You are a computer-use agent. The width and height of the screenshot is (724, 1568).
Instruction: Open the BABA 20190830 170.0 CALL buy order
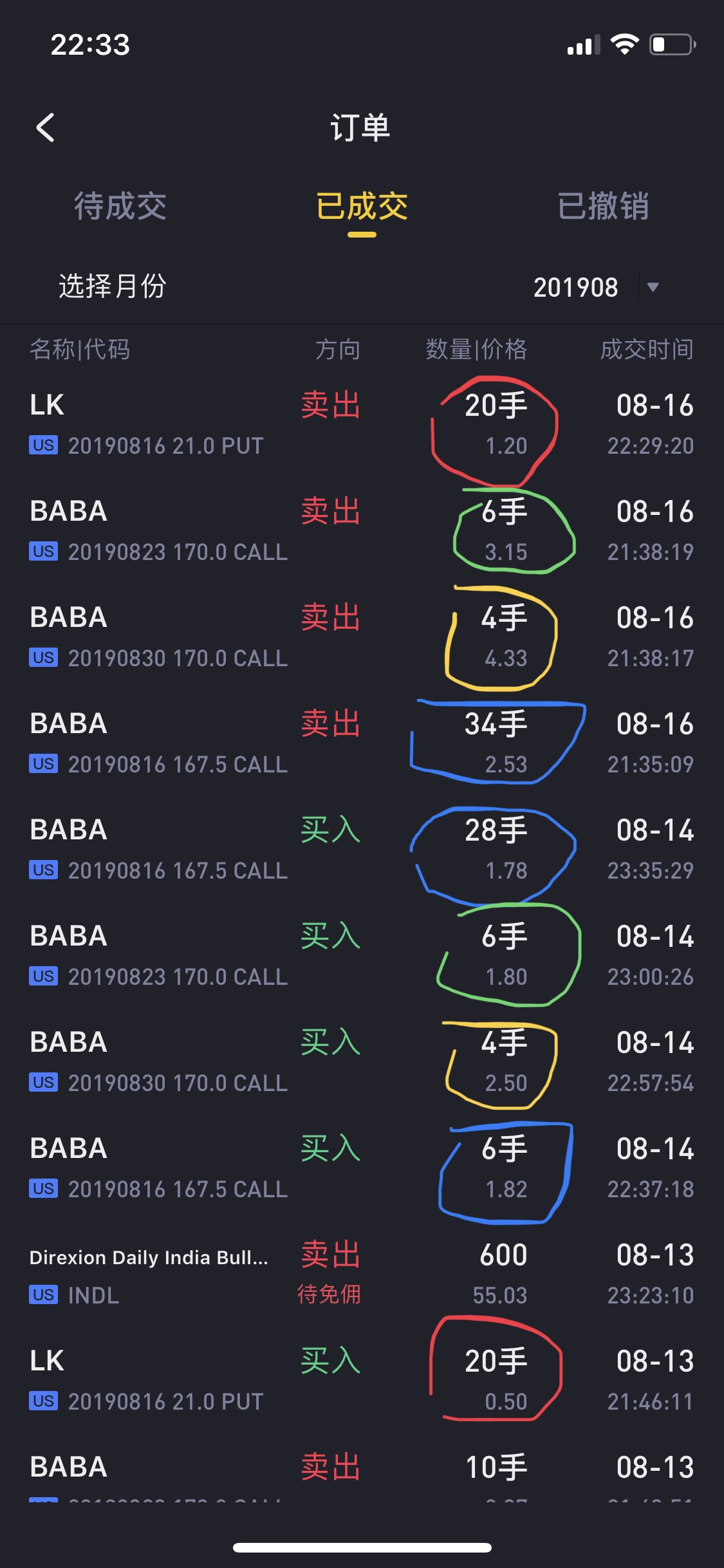click(x=362, y=1062)
